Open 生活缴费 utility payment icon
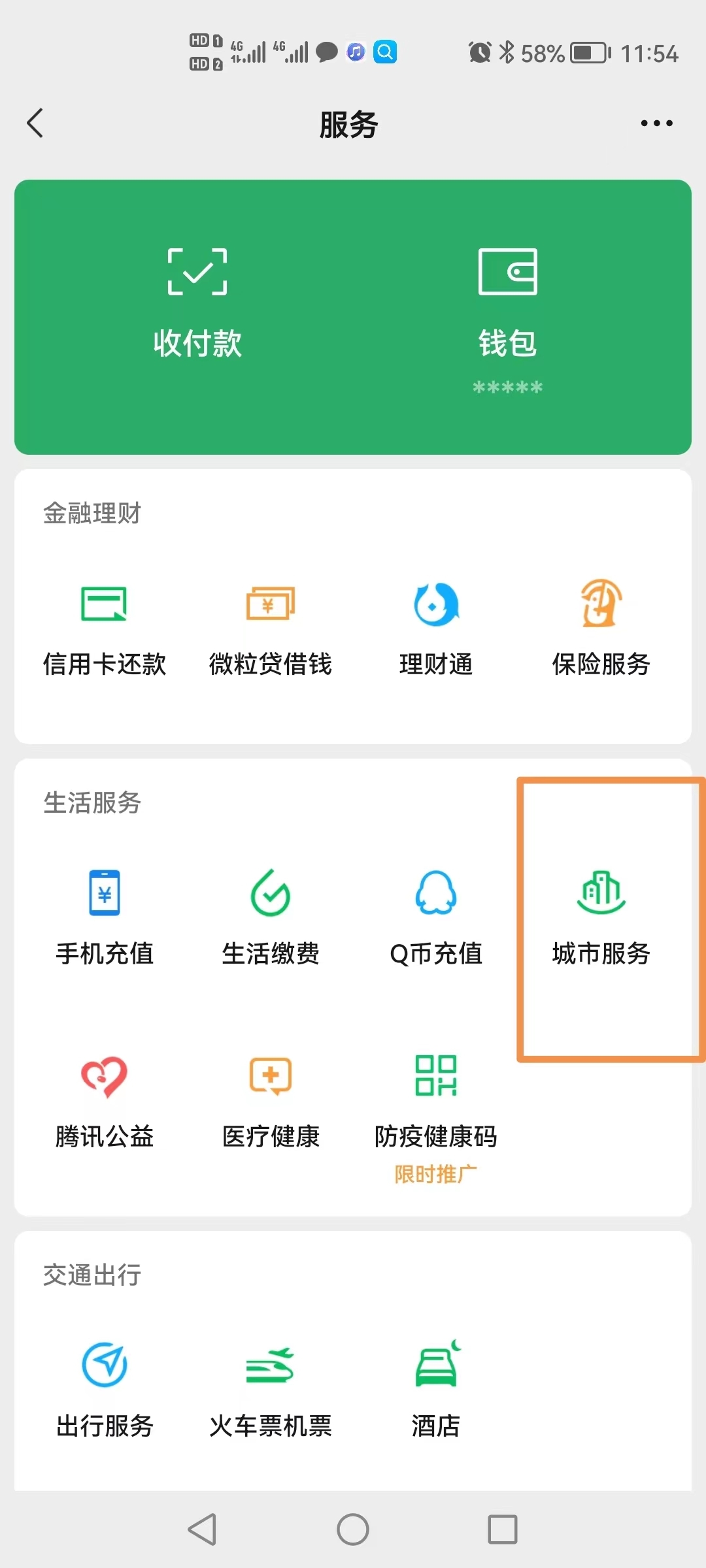706x1568 pixels. click(271, 915)
